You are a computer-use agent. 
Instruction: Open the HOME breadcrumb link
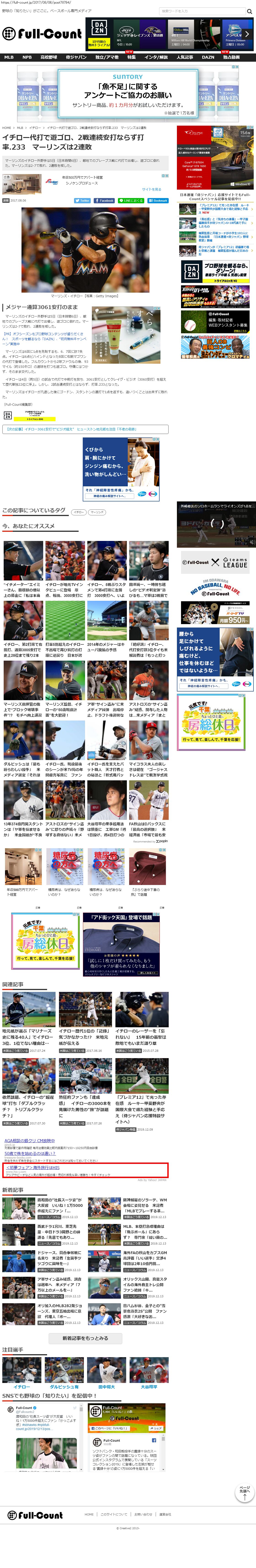[7, 128]
